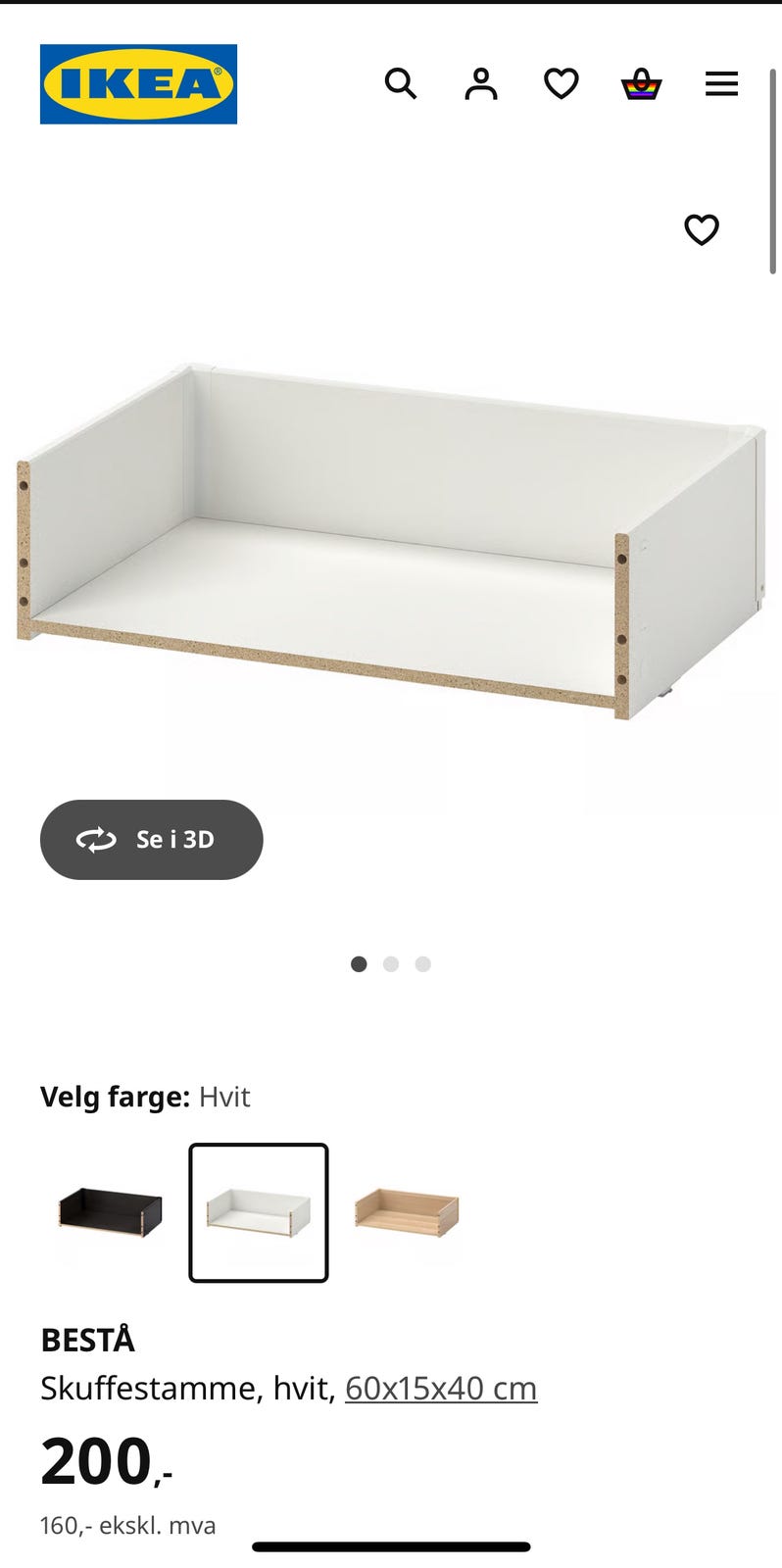Expand the mobile navigation menu
Screen dimensions: 782x1568
(721, 84)
